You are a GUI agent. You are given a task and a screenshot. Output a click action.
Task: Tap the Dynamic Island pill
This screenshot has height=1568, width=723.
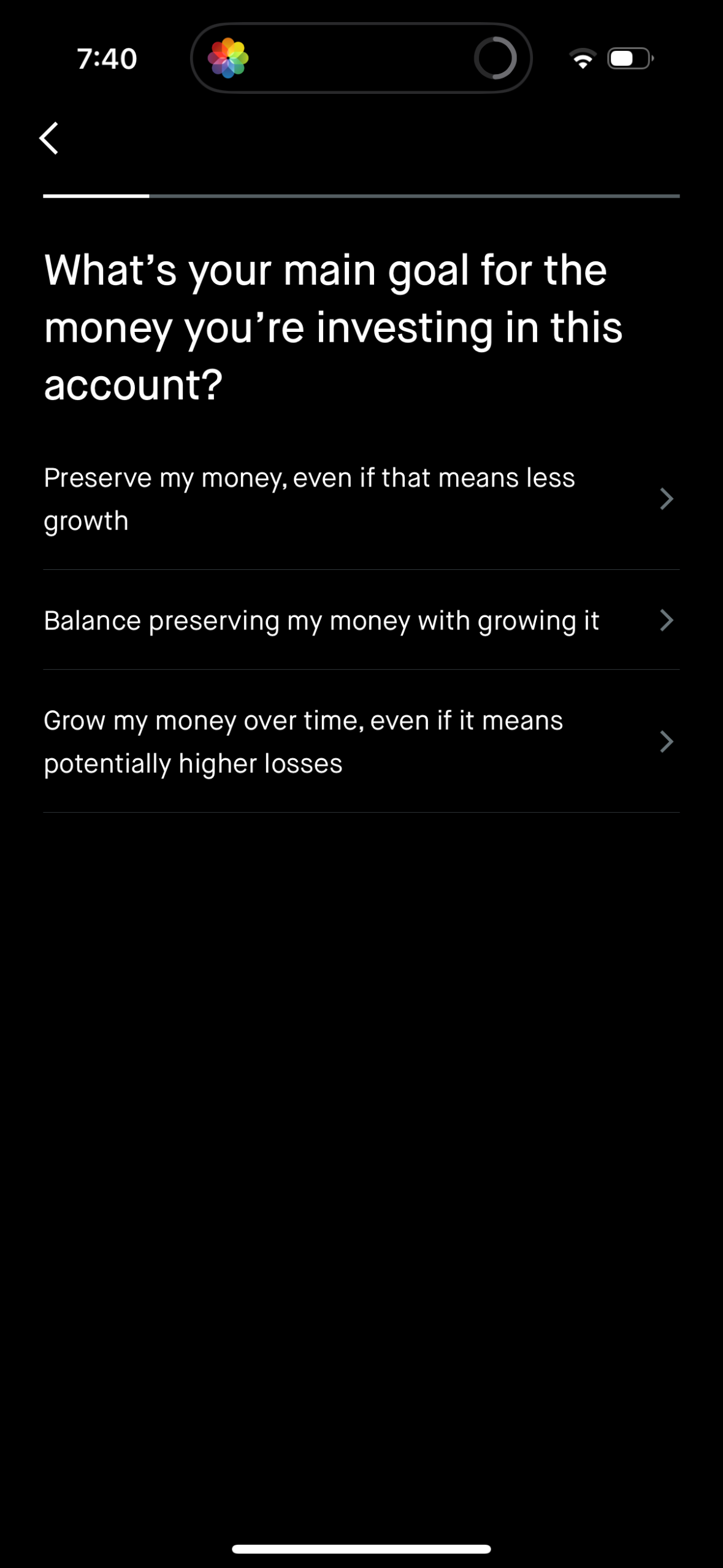point(362,58)
